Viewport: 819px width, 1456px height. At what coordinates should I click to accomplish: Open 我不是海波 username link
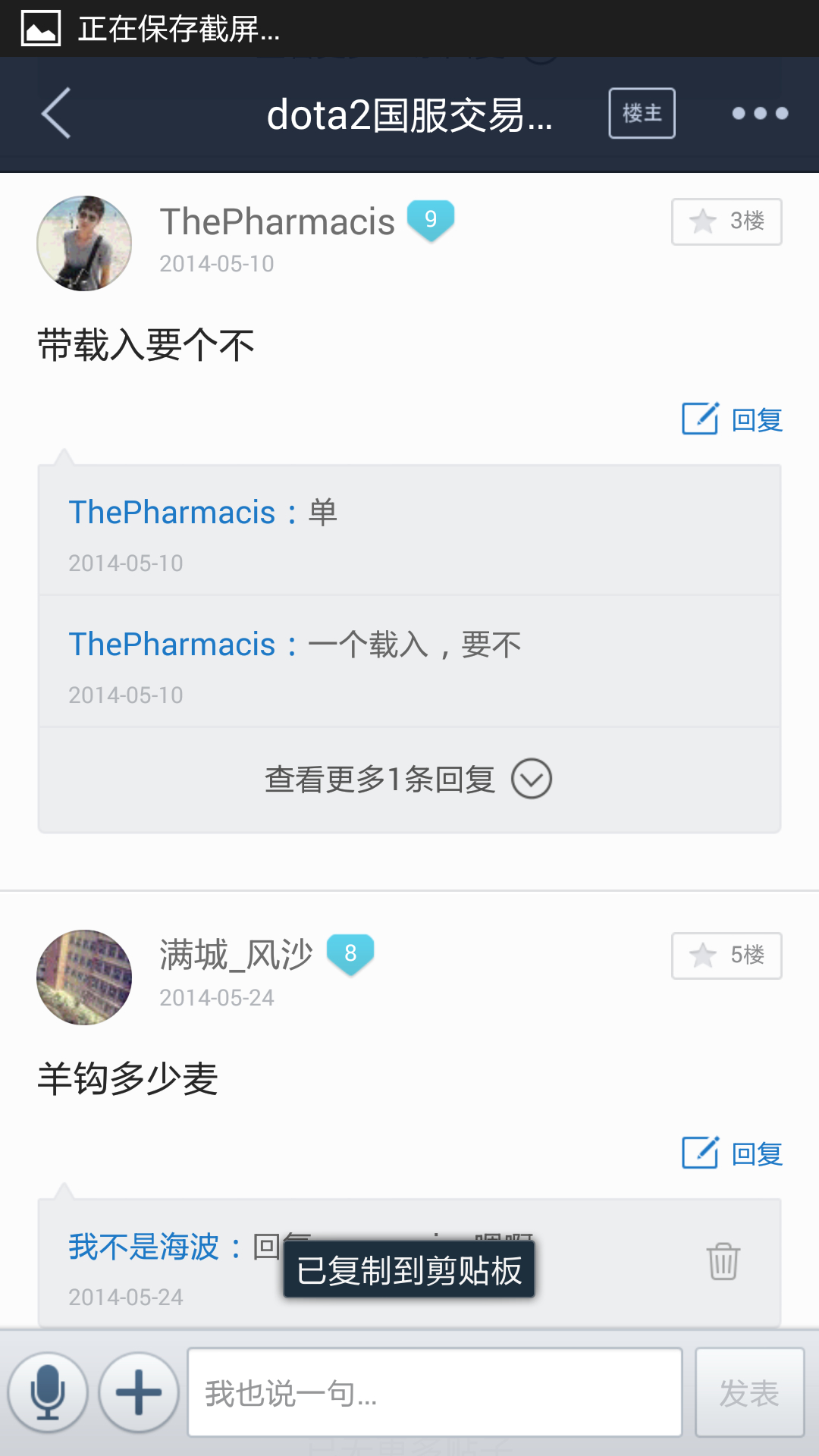click(x=144, y=1247)
